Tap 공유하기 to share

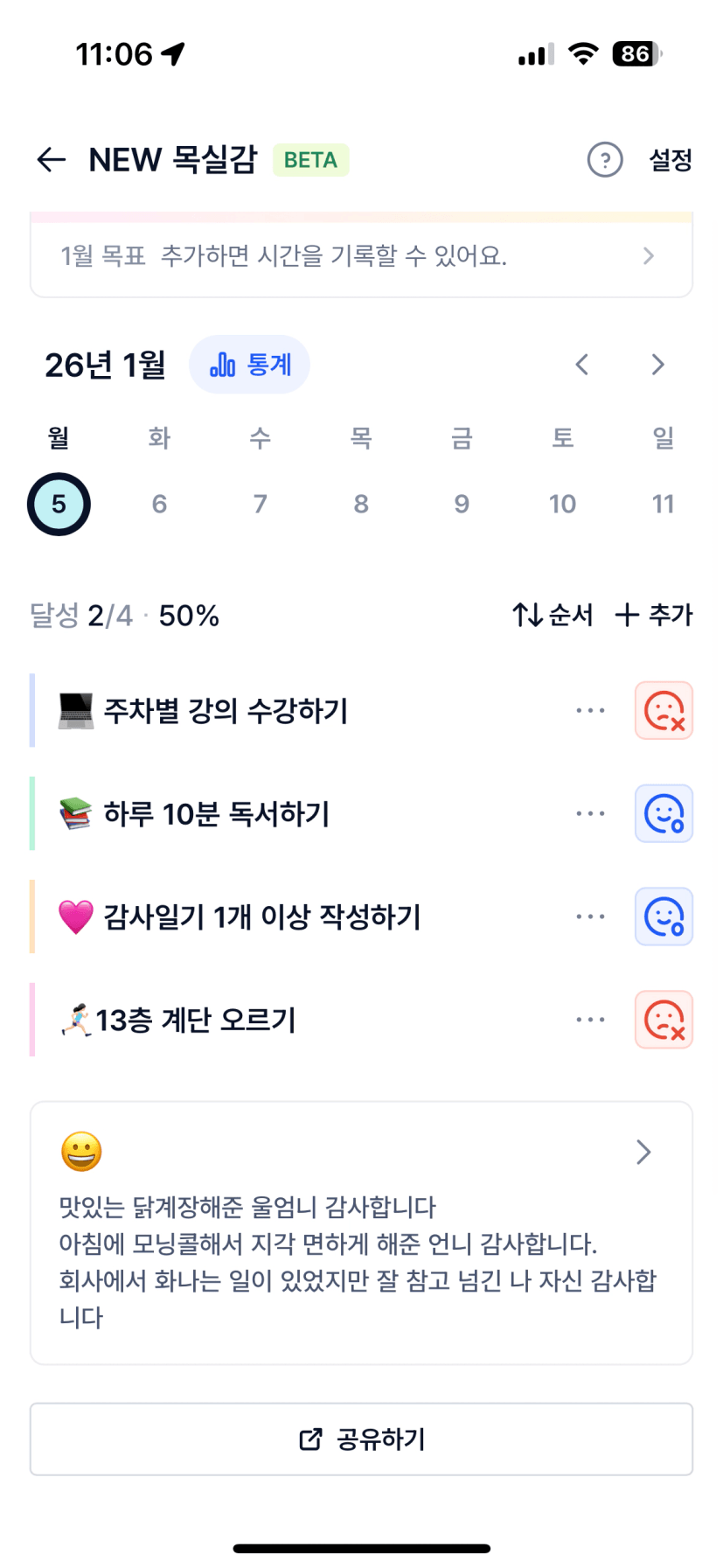361,1439
